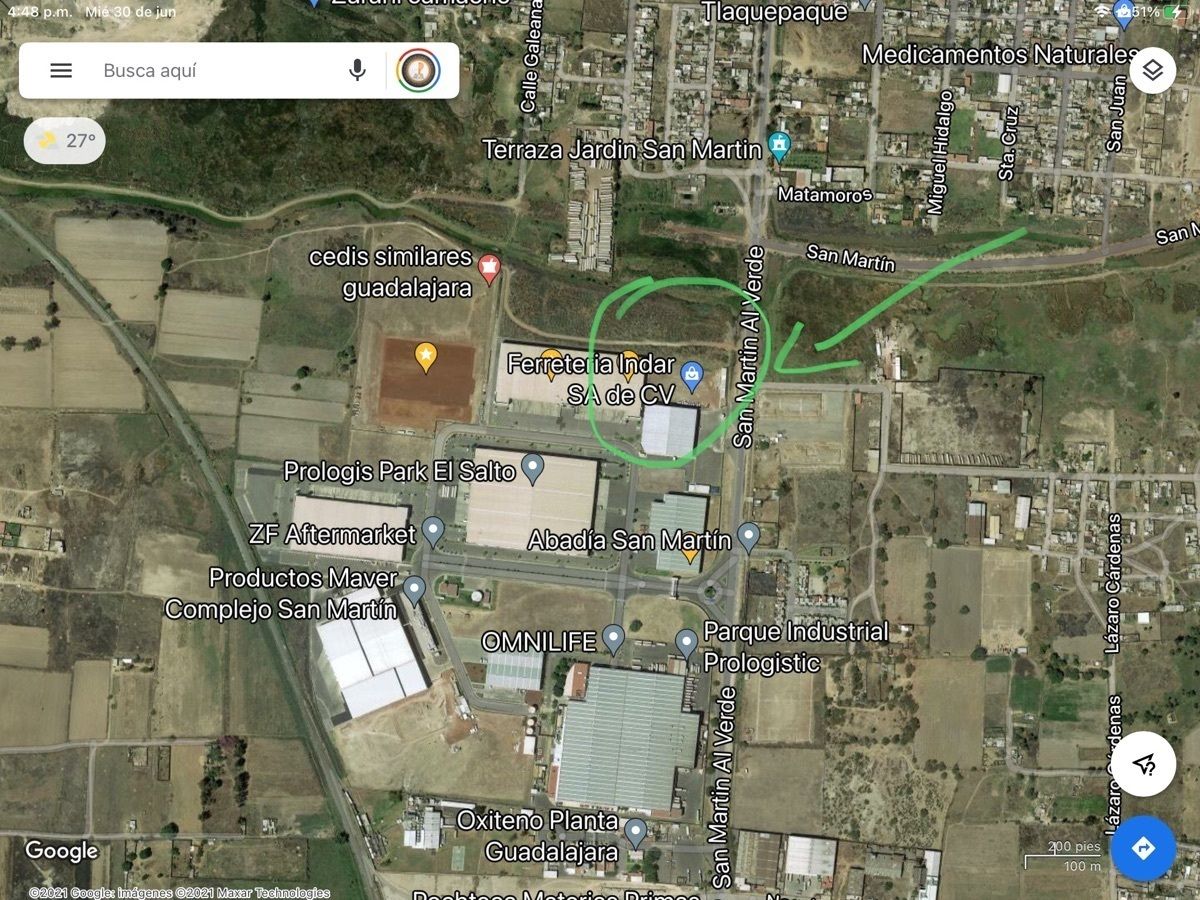Viewport: 1200px width, 900px height.
Task: Open the blue directions button
Action: coord(1143,848)
